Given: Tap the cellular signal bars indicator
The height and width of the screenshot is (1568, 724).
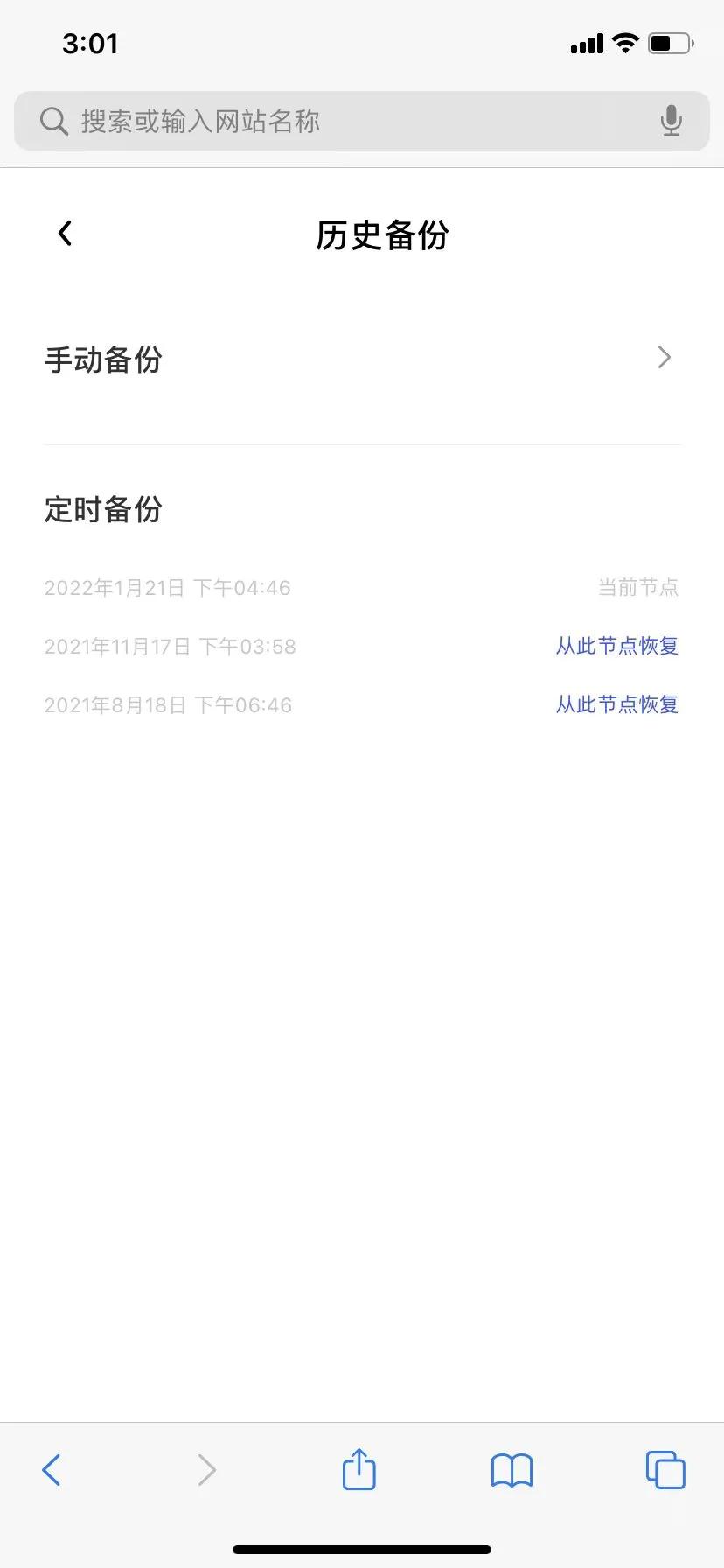Looking at the screenshot, I should pos(585,43).
